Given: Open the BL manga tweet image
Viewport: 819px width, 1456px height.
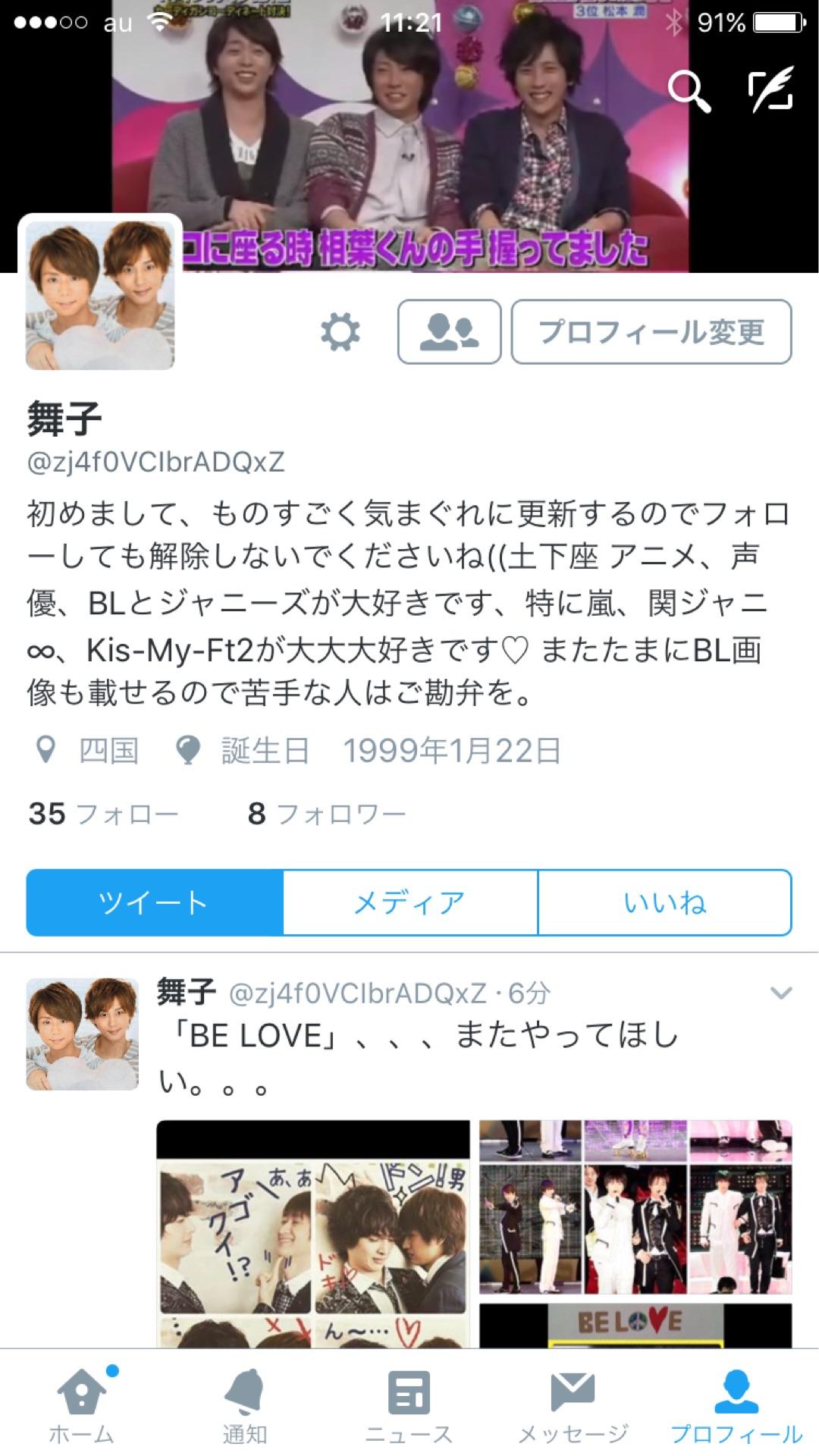Looking at the screenshot, I should (x=312, y=1233).
